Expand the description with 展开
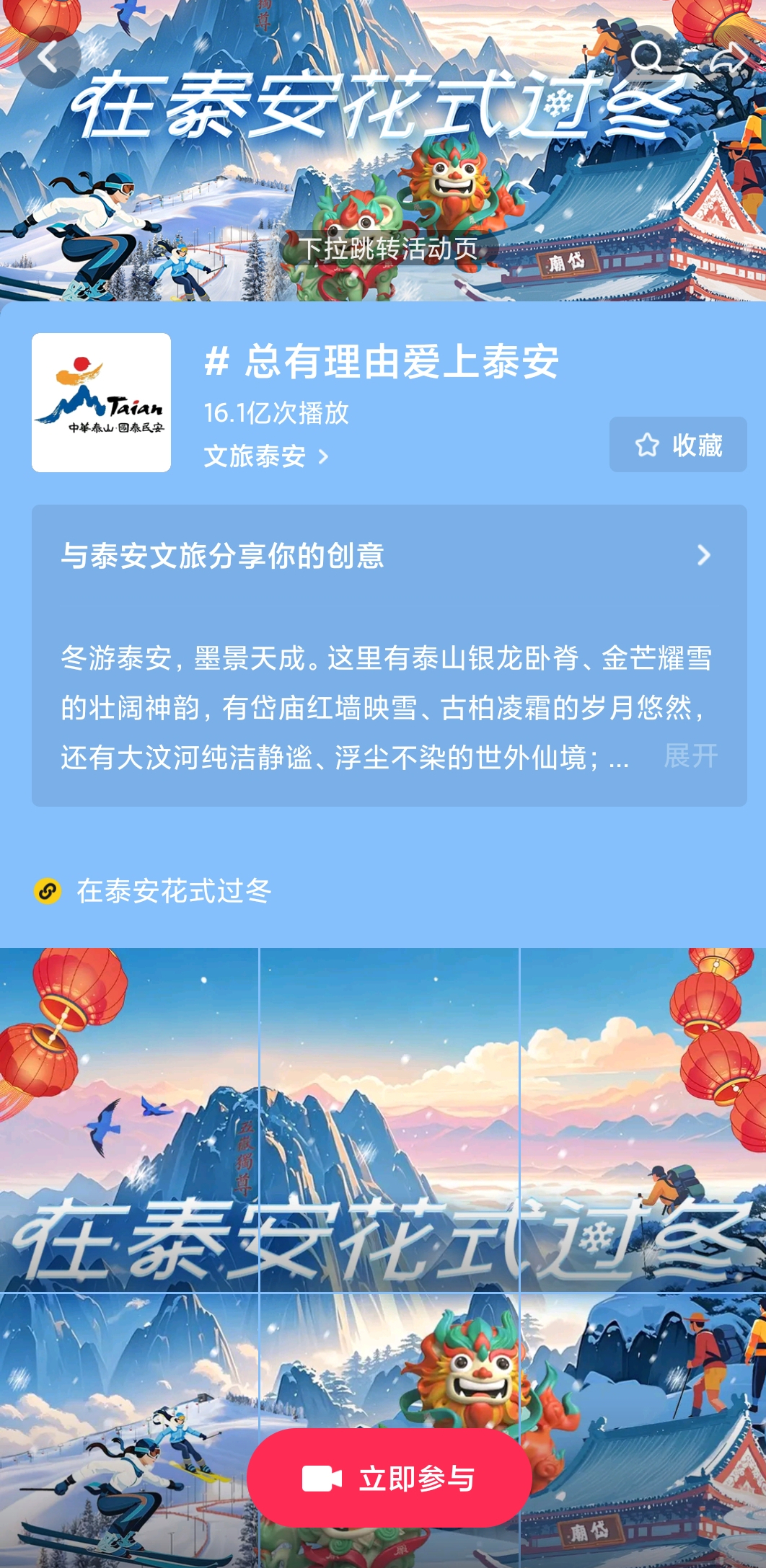The height and width of the screenshot is (1568, 766). [x=690, y=756]
